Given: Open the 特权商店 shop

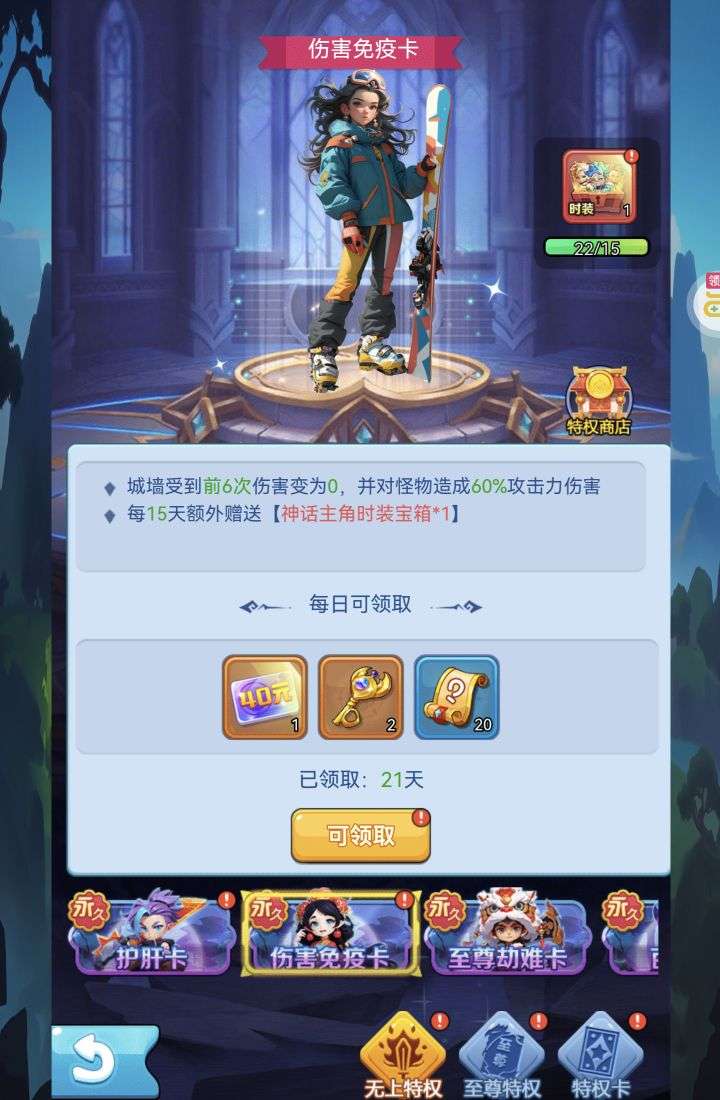Looking at the screenshot, I should [x=598, y=402].
